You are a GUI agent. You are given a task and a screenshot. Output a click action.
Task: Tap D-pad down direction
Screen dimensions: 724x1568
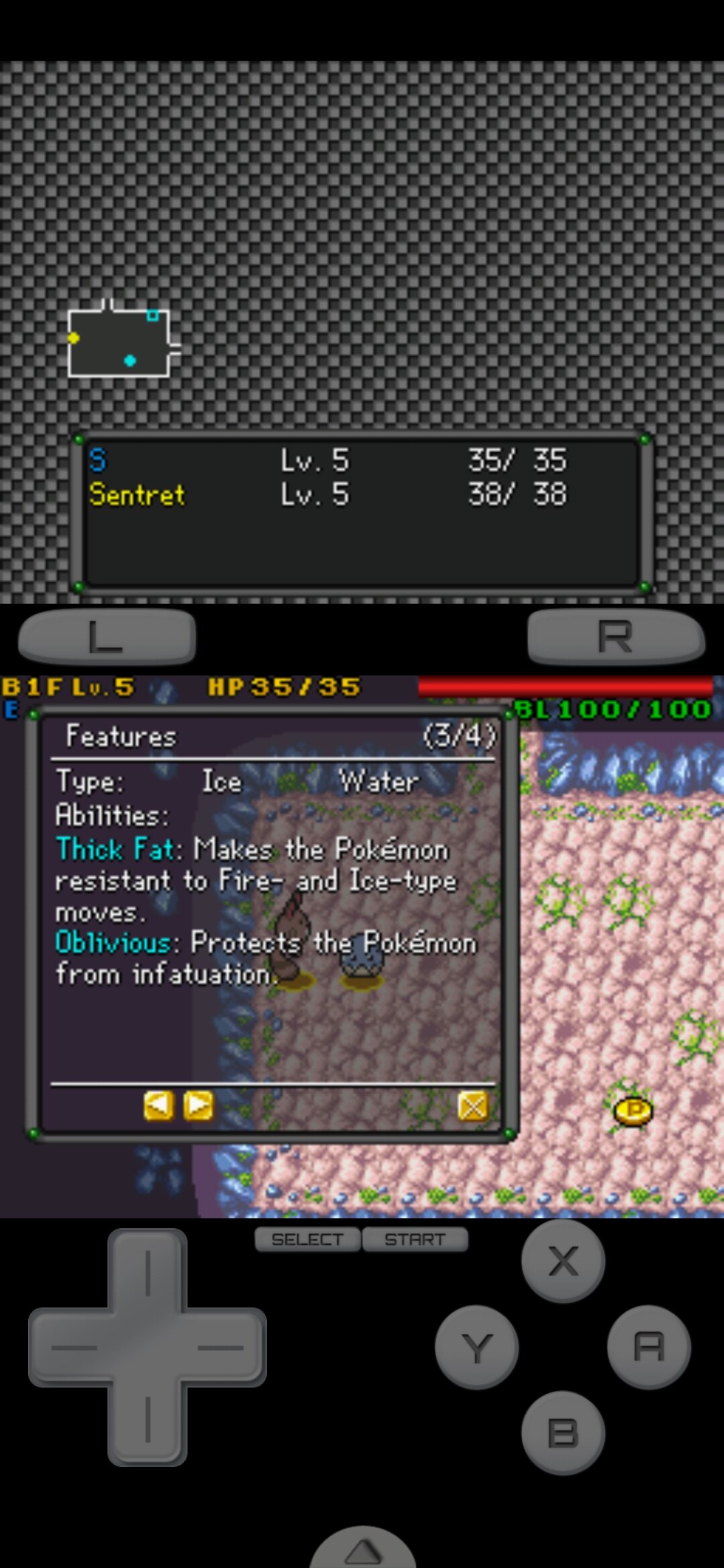pyautogui.click(x=147, y=1424)
